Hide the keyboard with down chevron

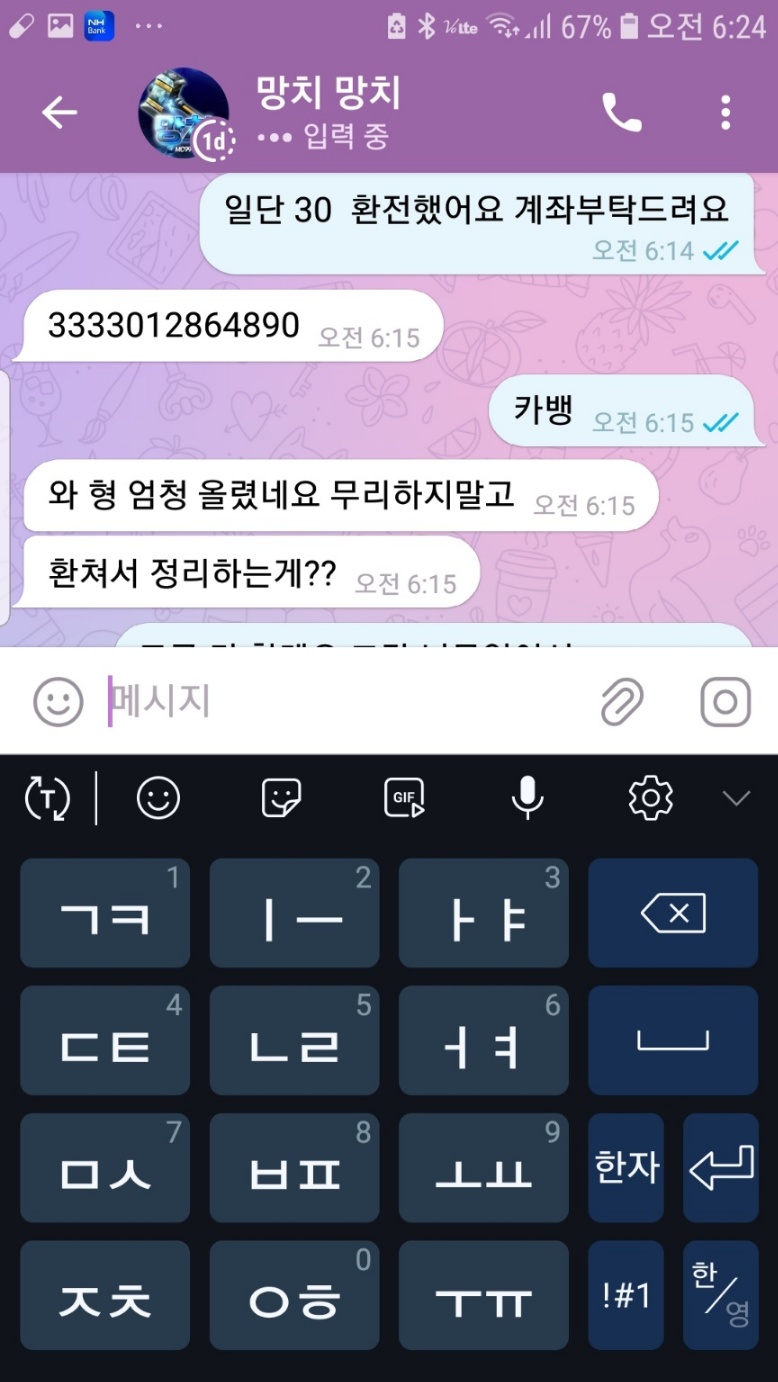[x=736, y=798]
